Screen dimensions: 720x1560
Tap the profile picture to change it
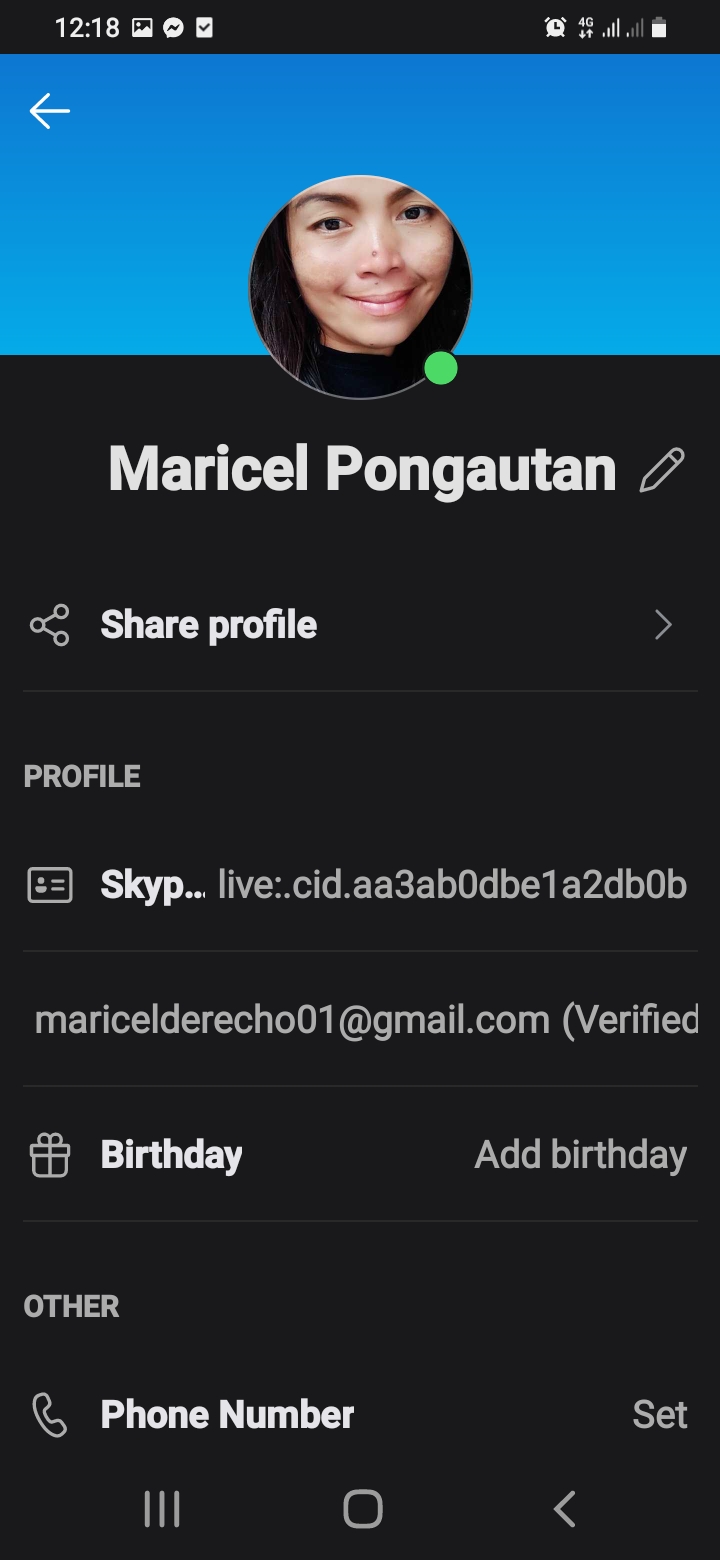[360, 287]
